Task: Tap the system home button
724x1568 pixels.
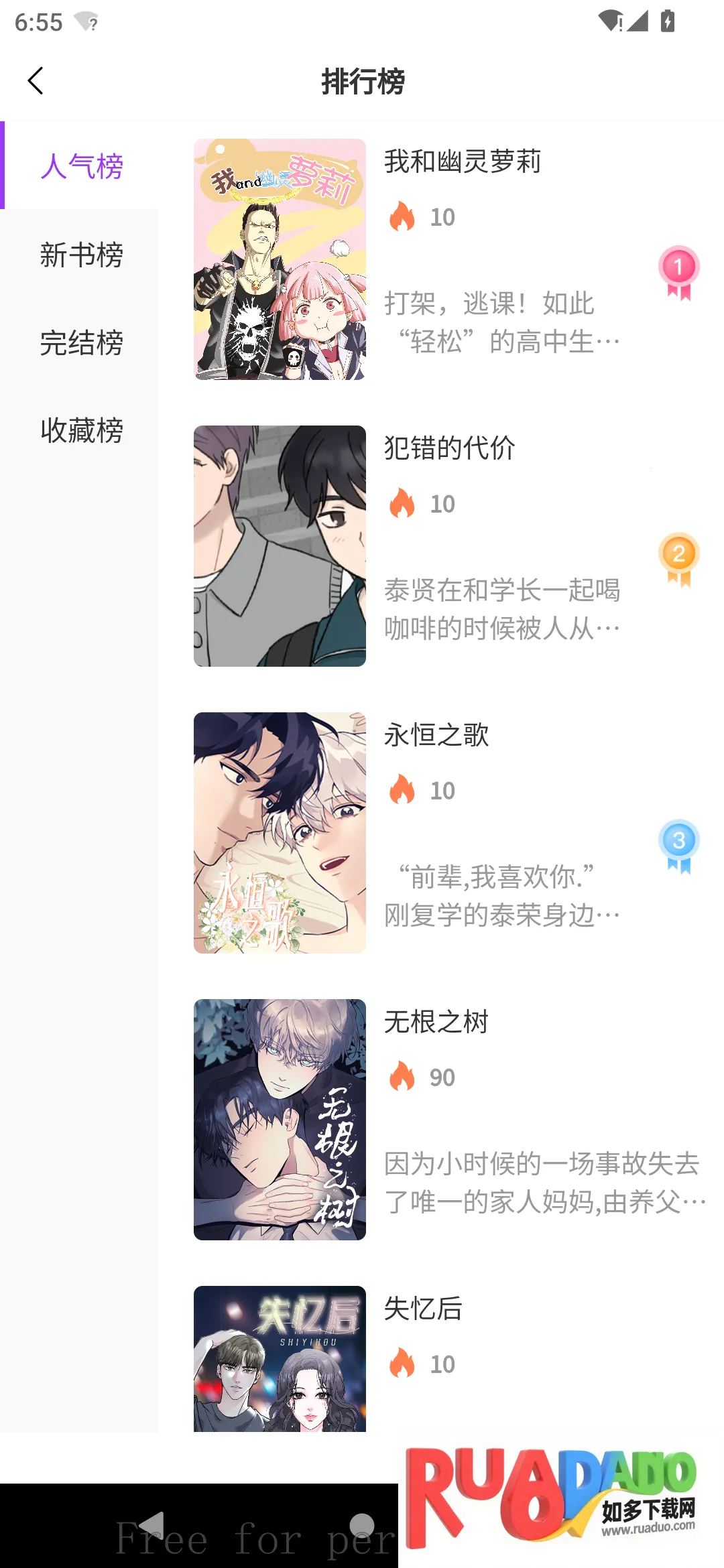Action: pyautogui.click(x=362, y=1525)
